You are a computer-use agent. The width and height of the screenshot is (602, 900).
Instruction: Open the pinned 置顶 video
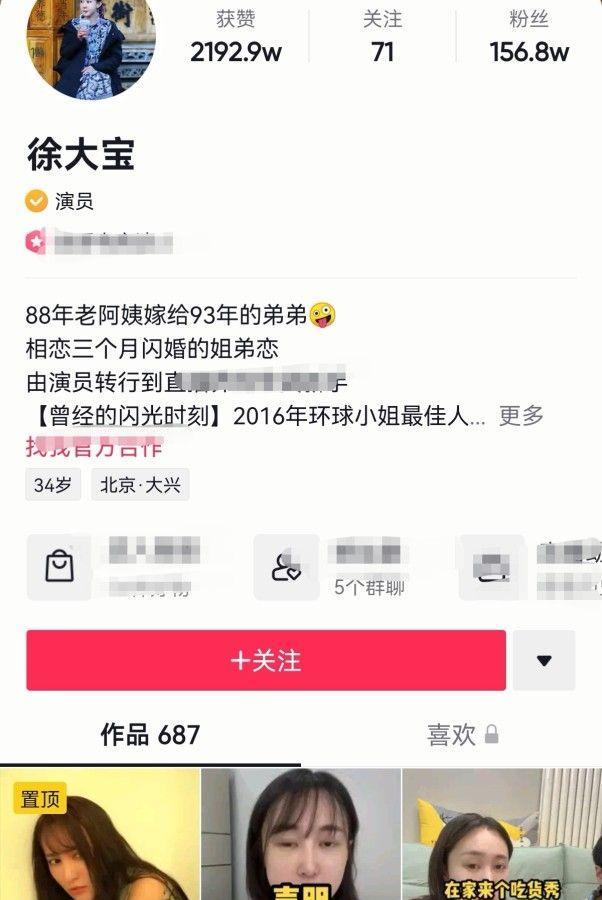(100, 835)
